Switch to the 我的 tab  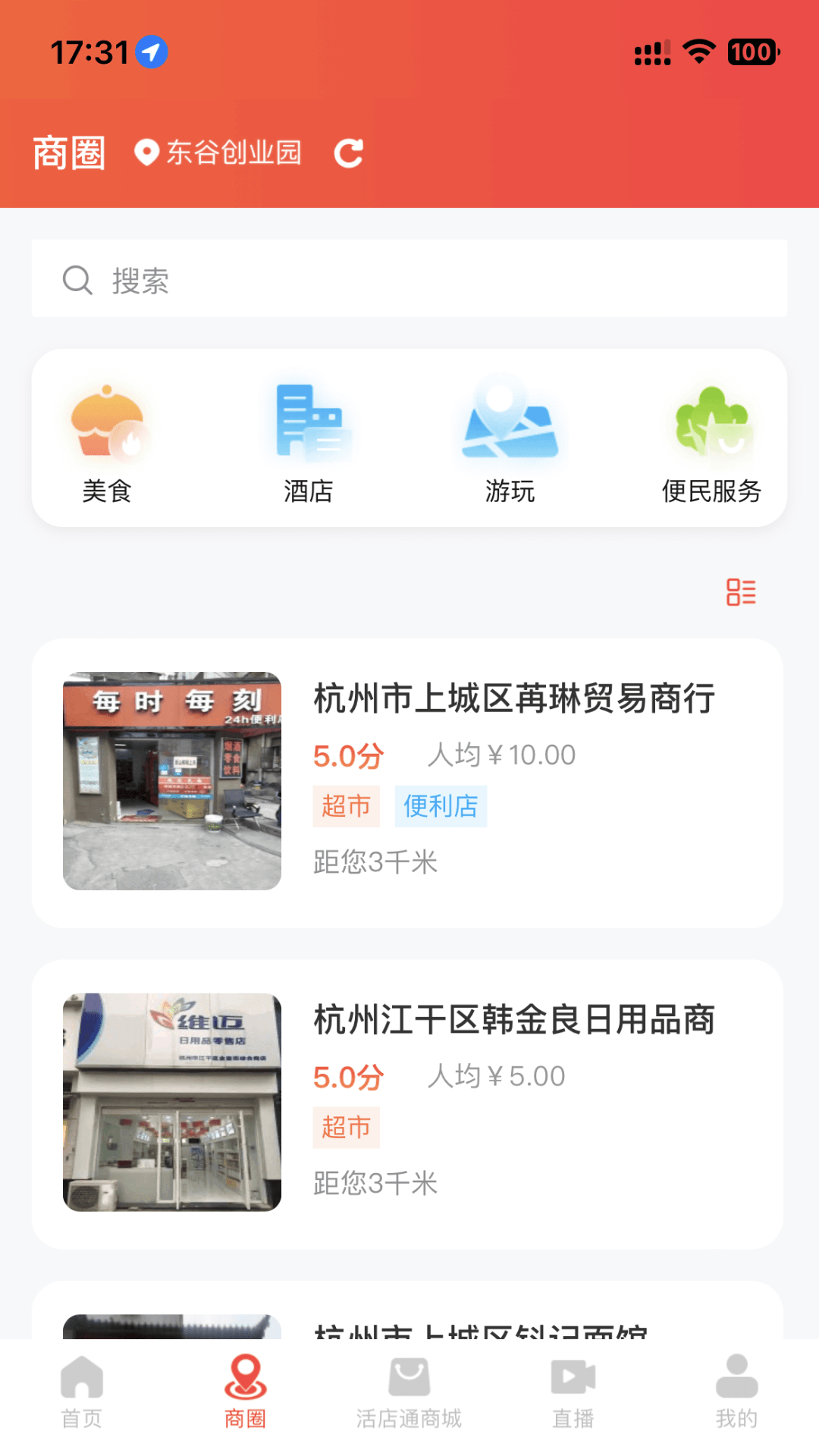click(736, 1392)
